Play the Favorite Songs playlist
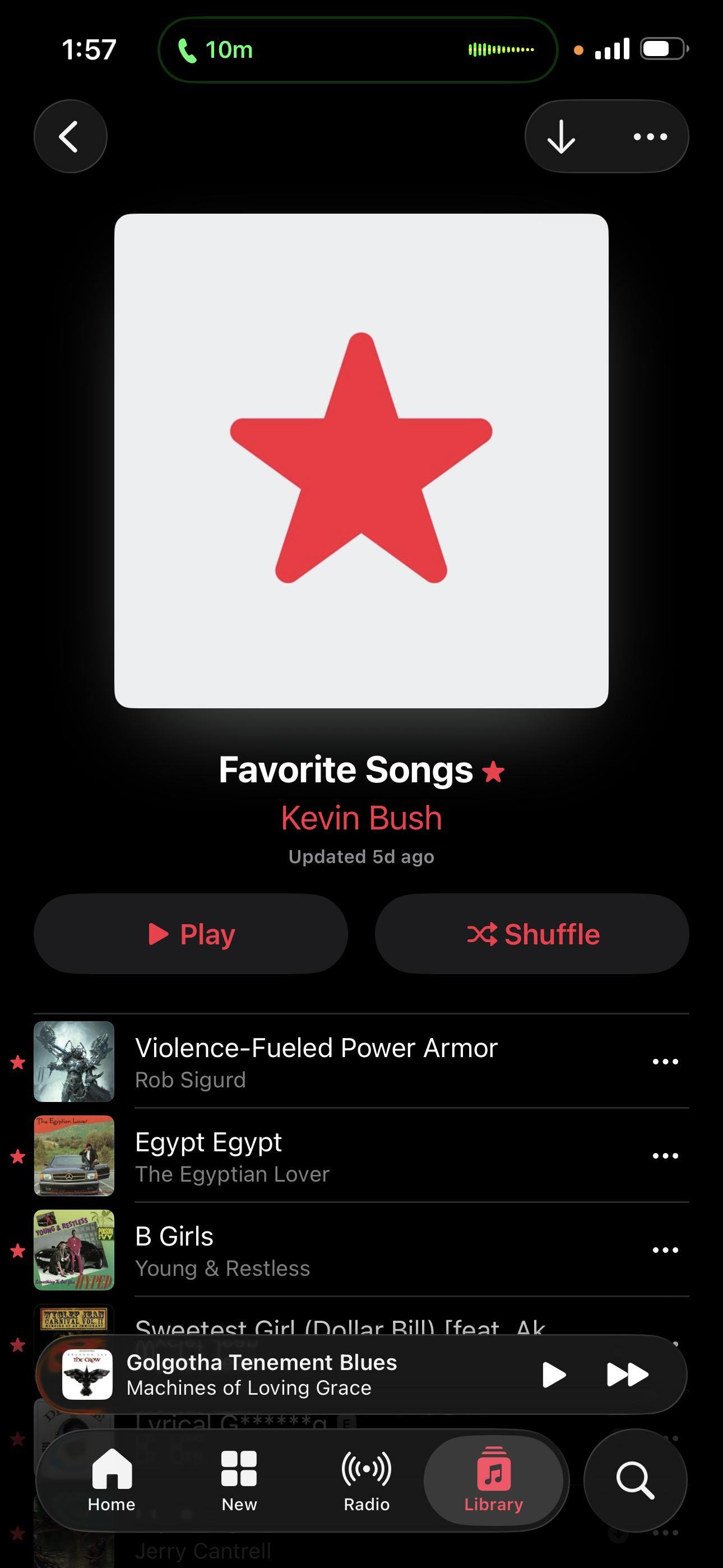723x1568 pixels. pos(191,934)
